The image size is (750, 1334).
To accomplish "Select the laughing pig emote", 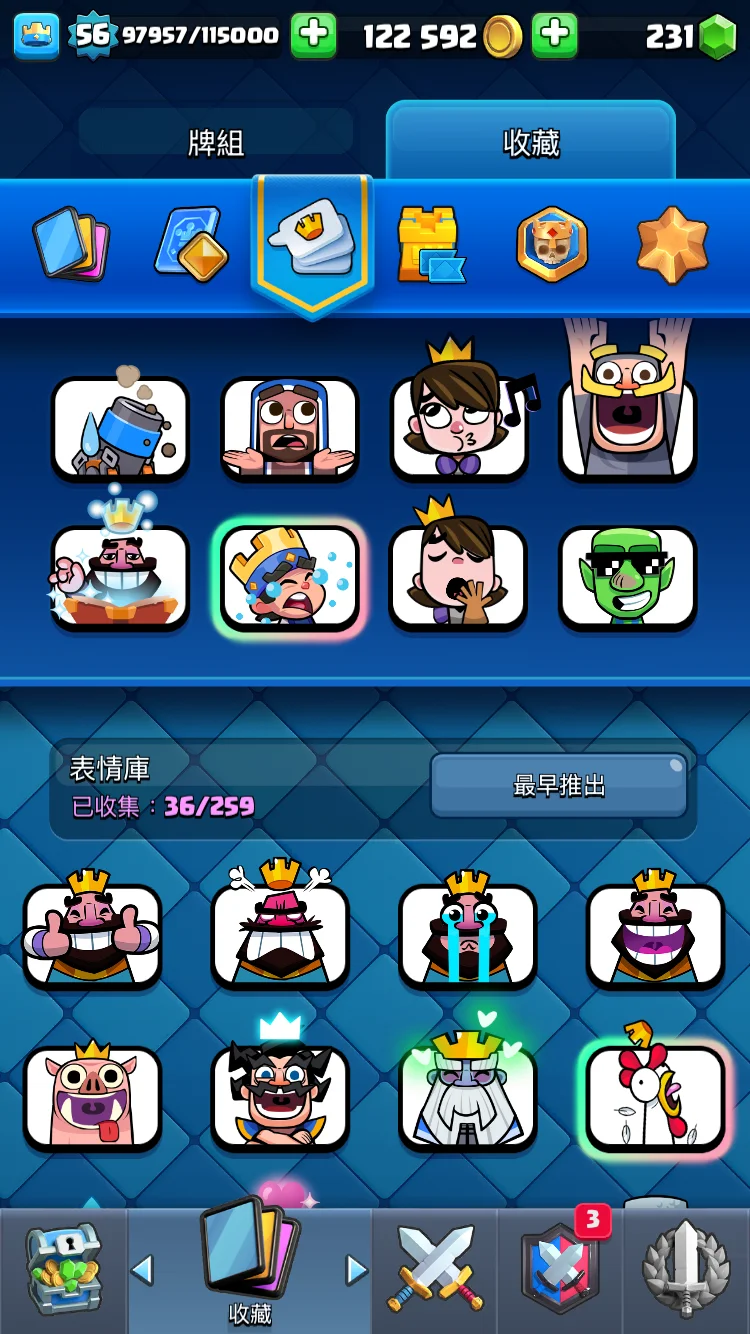I will [92, 1097].
